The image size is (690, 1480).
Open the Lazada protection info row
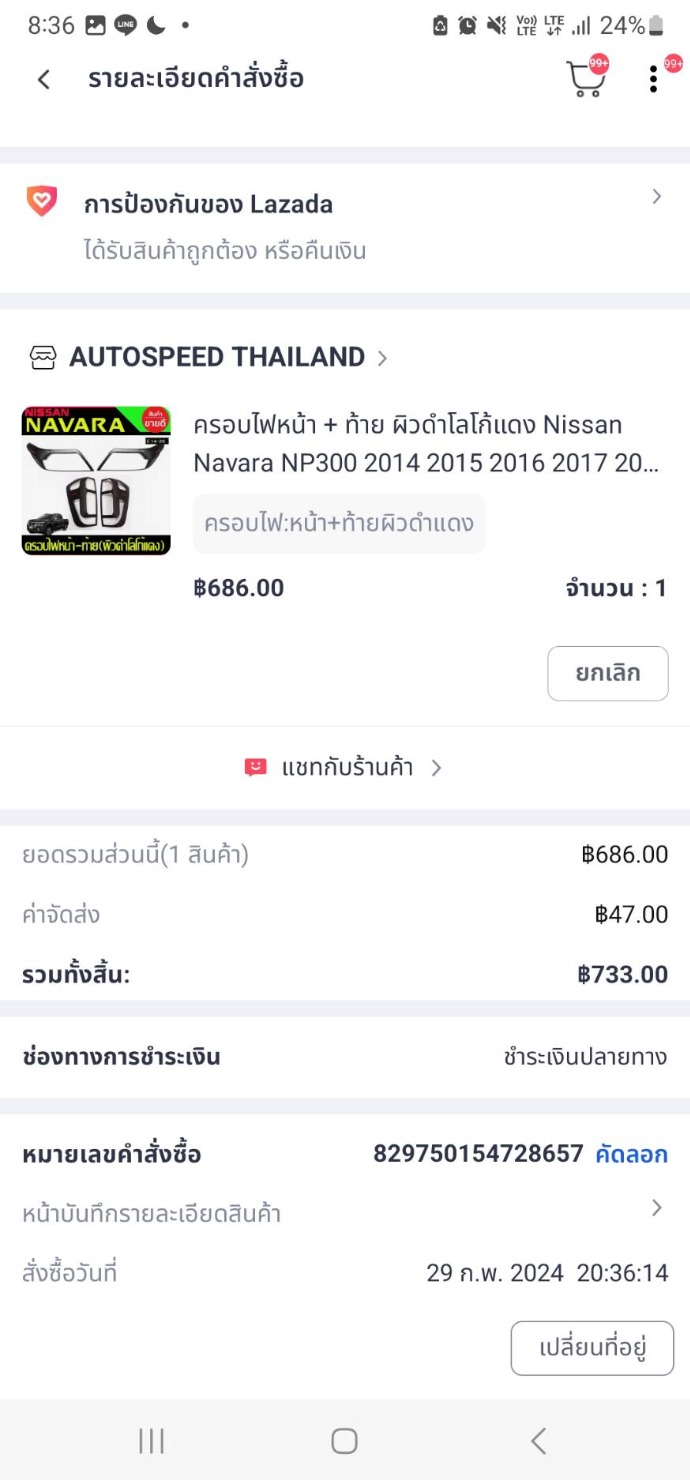345,225
